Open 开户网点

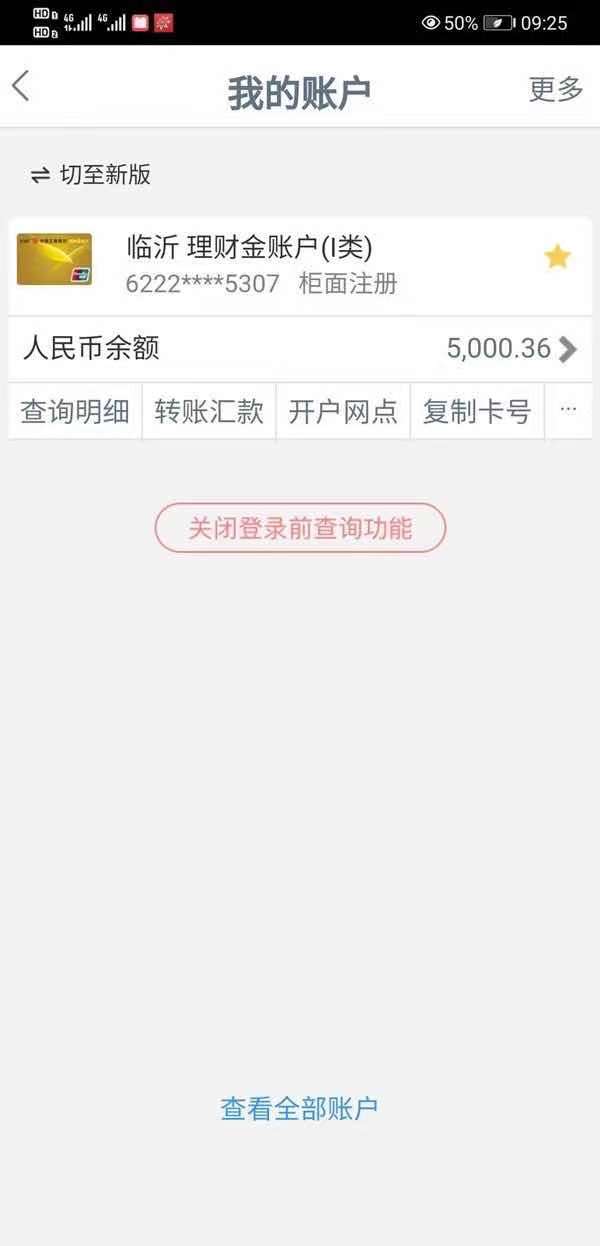tap(343, 411)
